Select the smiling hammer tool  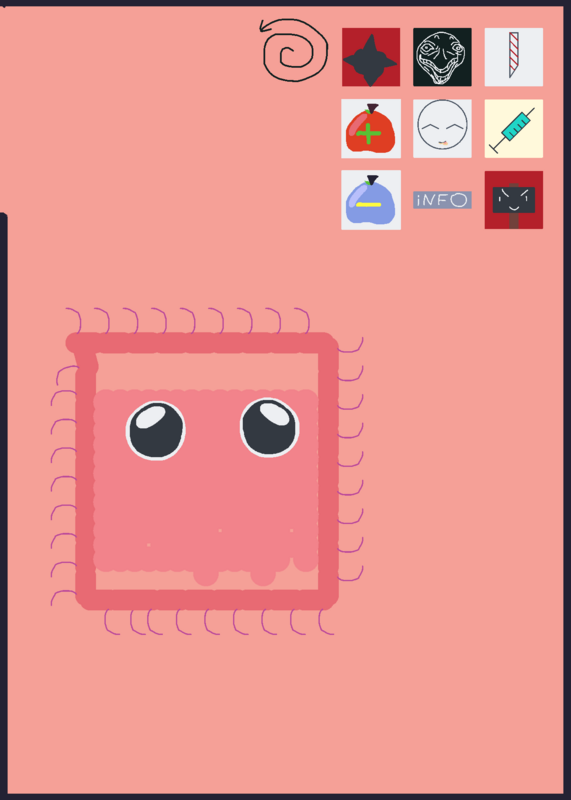[x=513, y=200]
